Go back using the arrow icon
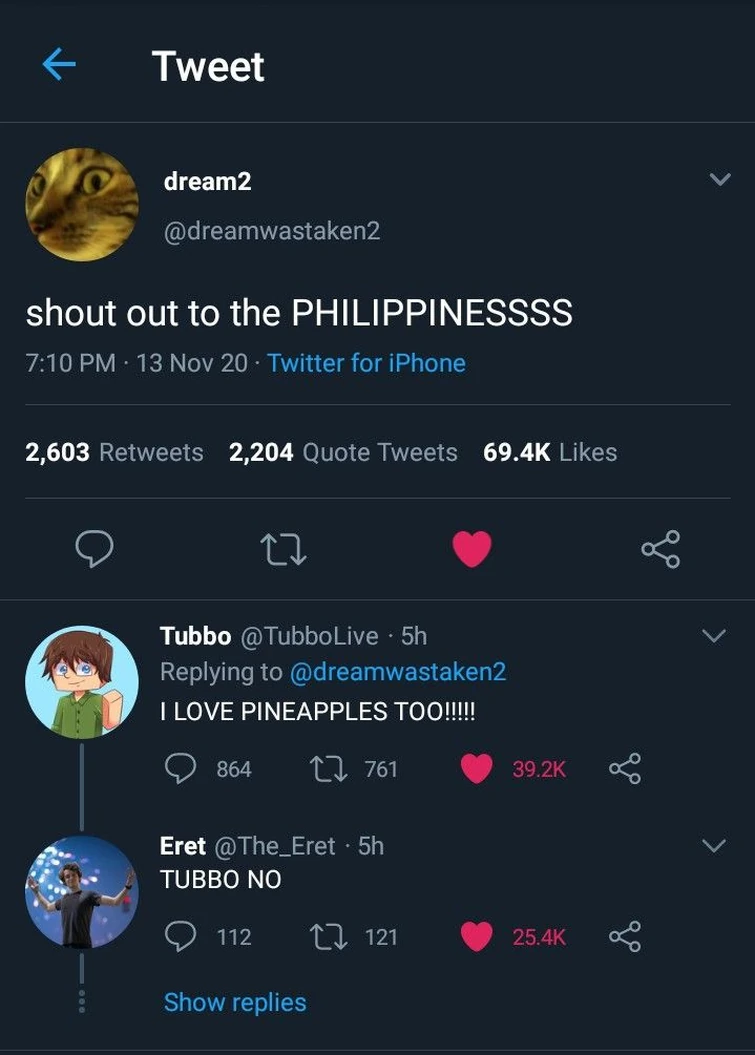This screenshot has height=1055, width=755. 57,64
